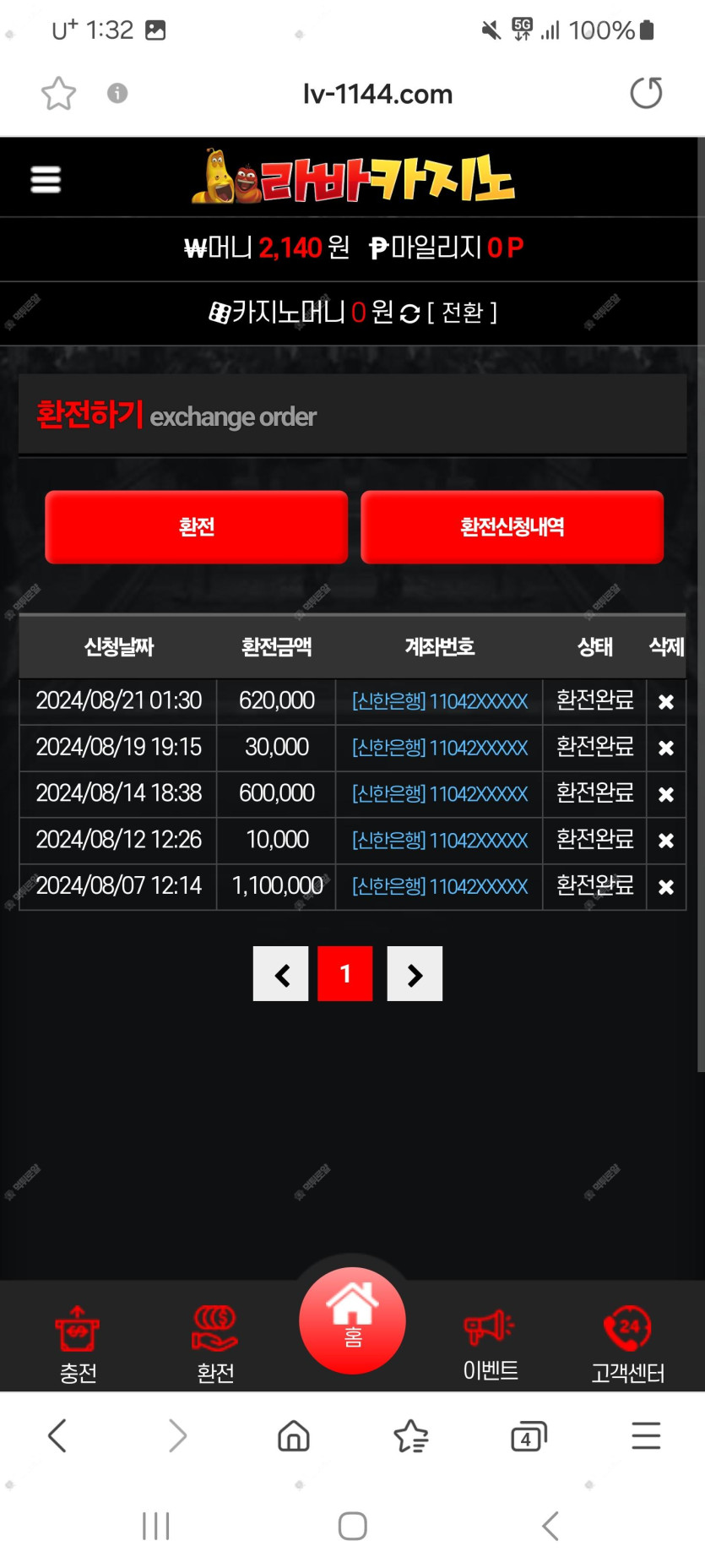Image resolution: width=705 pixels, height=1568 pixels.
Task: Select page 1
Action: 345,974
